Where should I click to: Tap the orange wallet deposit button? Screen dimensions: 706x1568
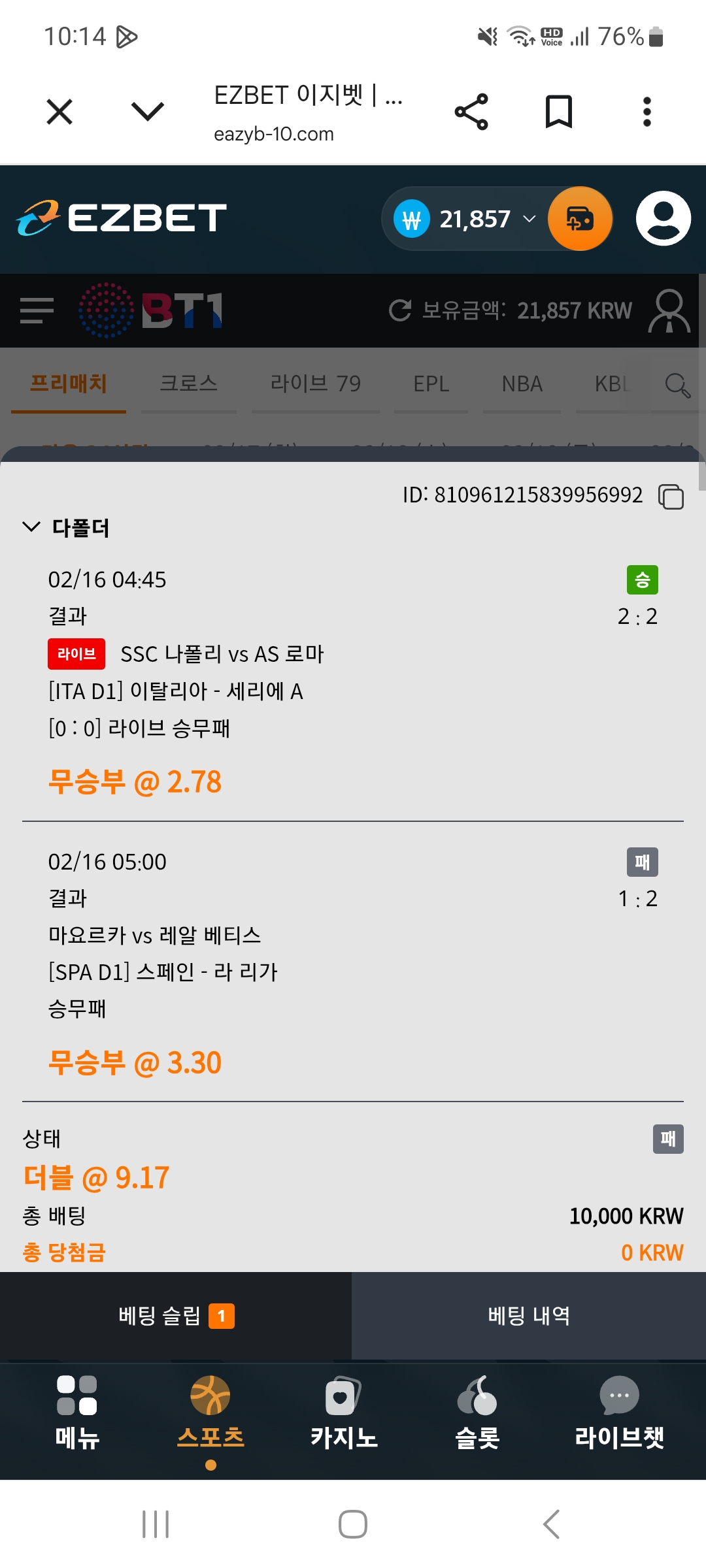[x=580, y=219]
